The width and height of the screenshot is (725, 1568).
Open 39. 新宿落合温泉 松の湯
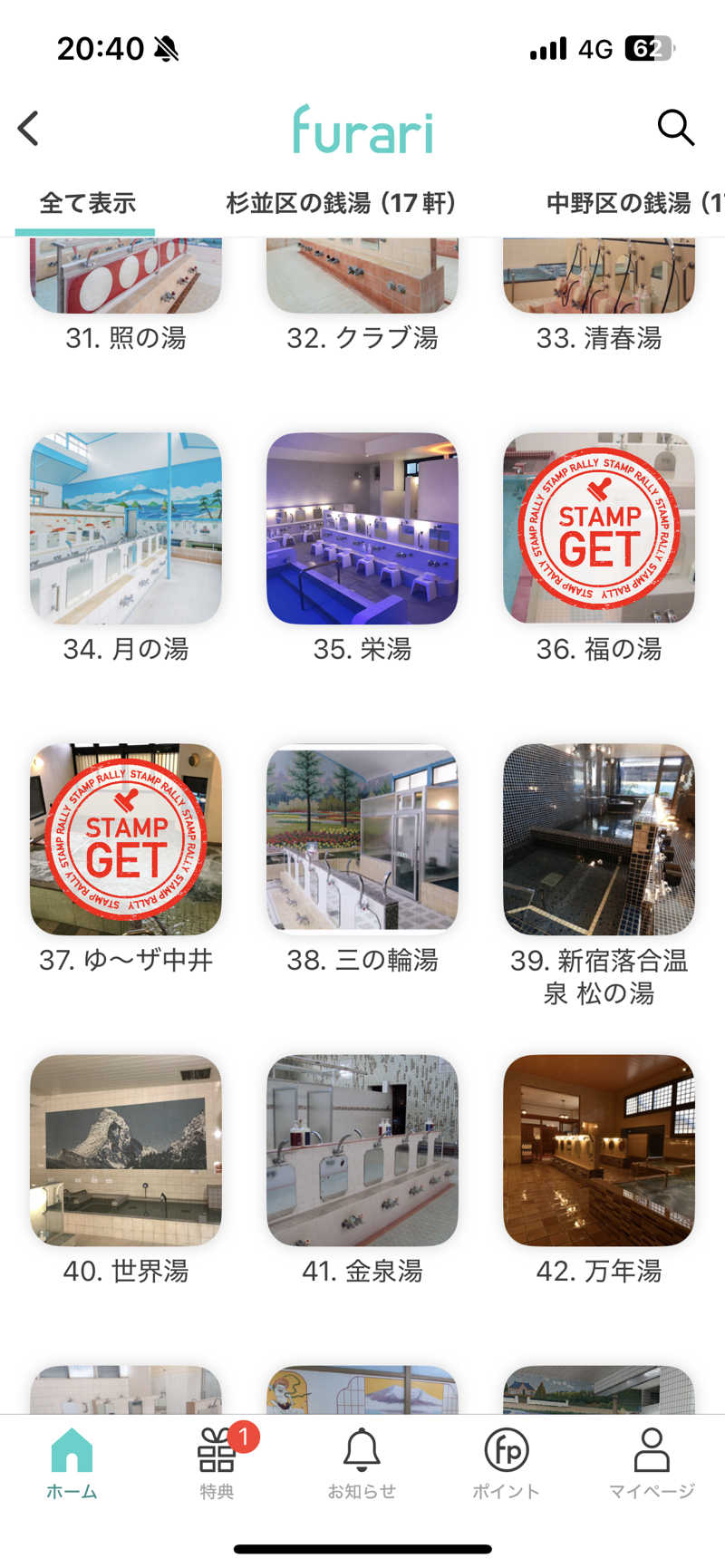click(599, 839)
